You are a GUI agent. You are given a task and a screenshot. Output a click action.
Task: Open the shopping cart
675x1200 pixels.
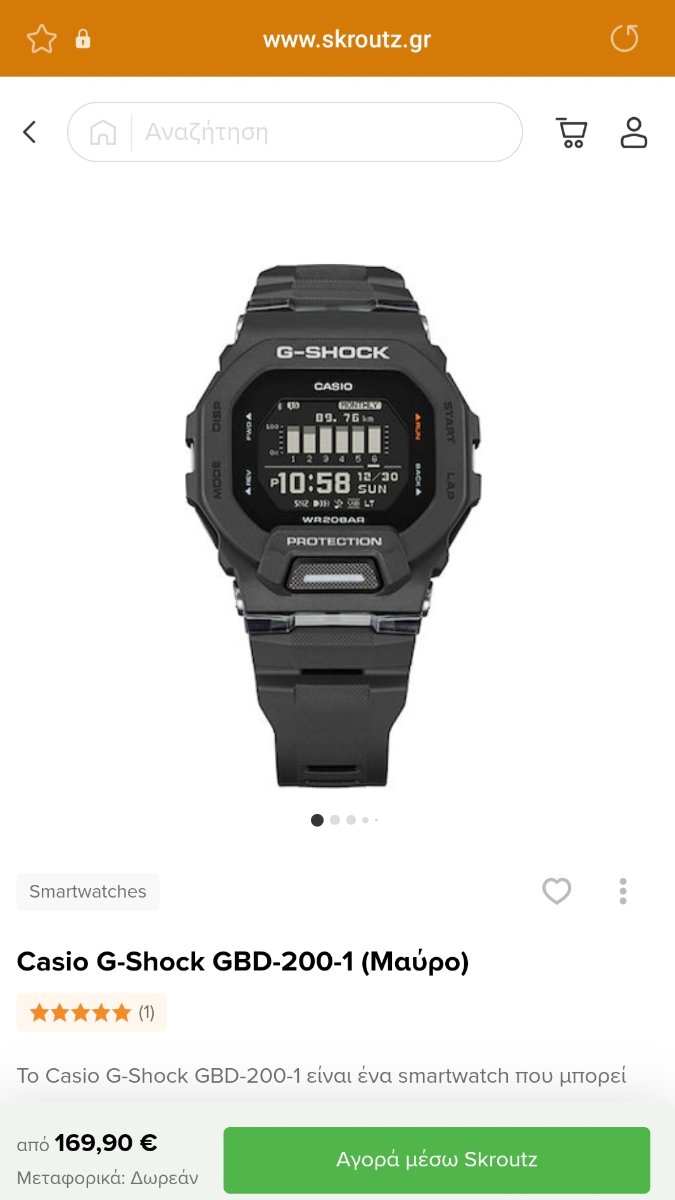coord(571,132)
